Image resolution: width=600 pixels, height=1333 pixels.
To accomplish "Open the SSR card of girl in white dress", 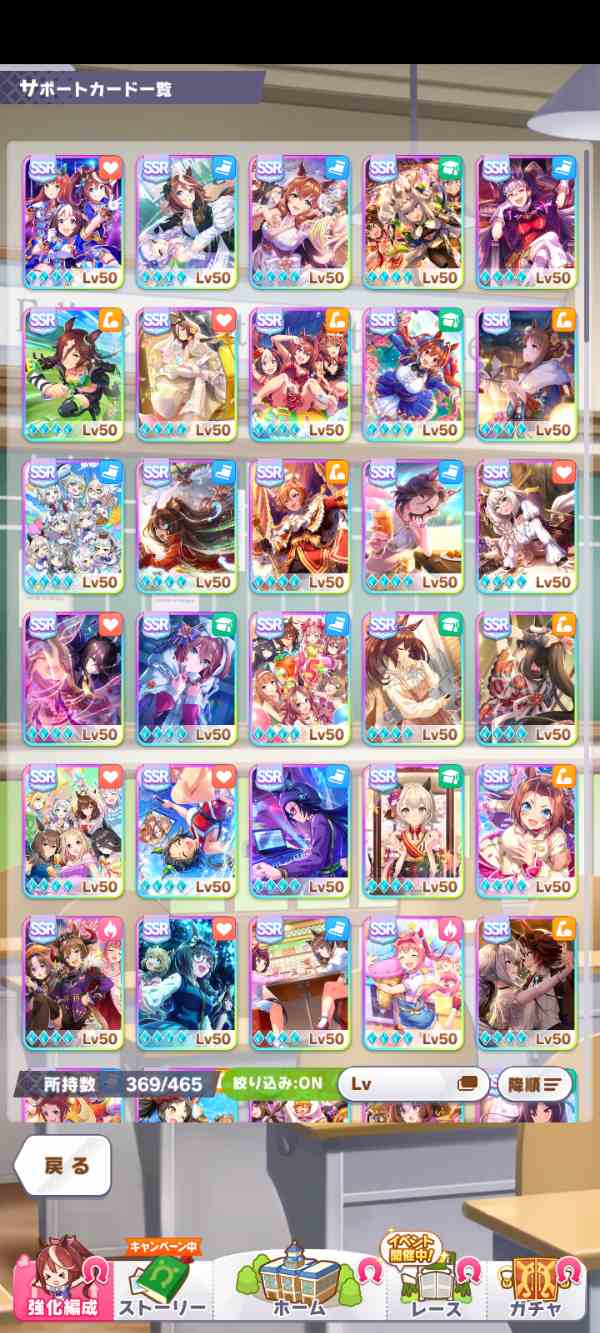I will point(186,370).
